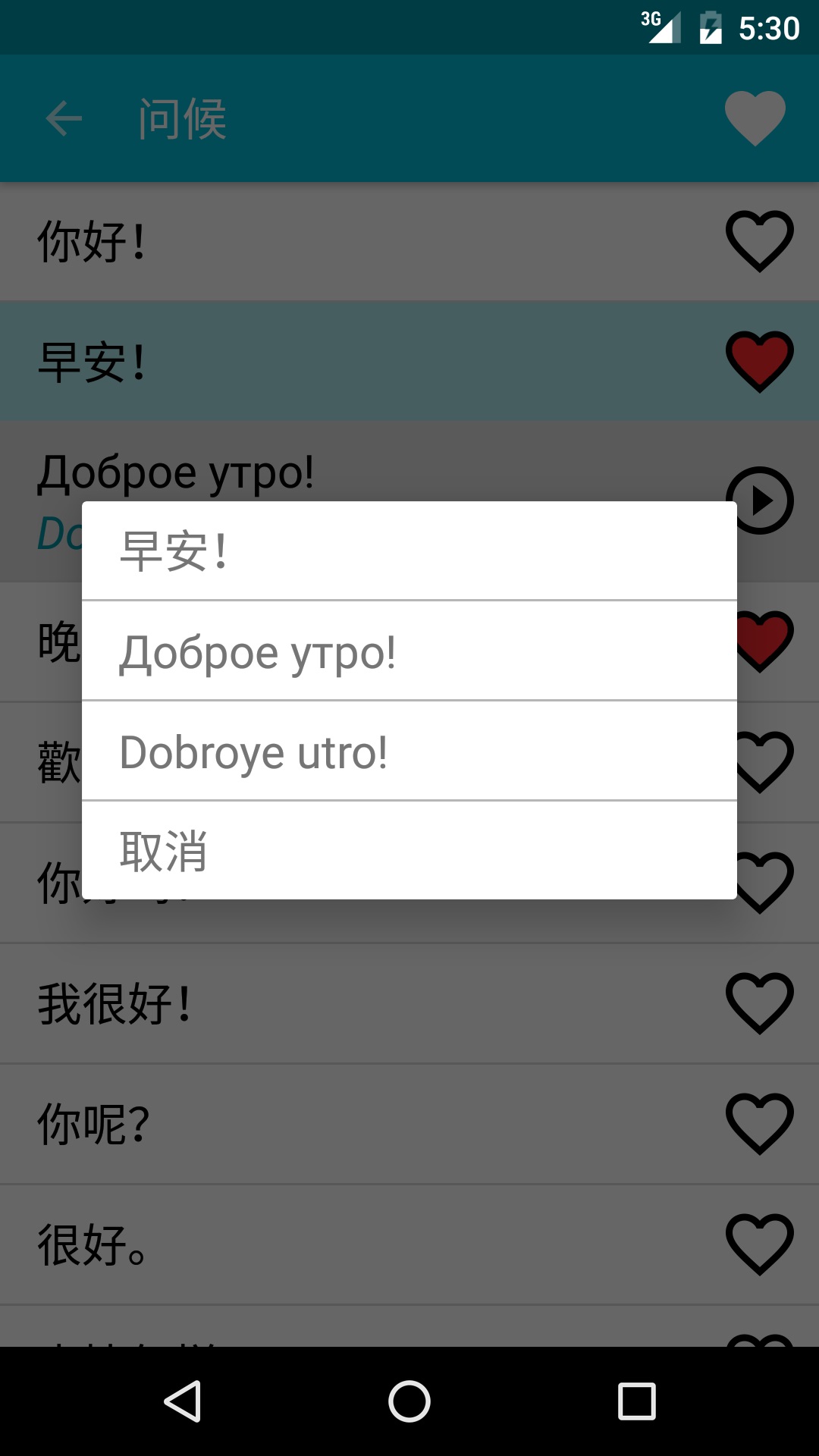Choose Доброе утро! option in the dialog
The height and width of the screenshot is (1456, 819).
(x=409, y=651)
